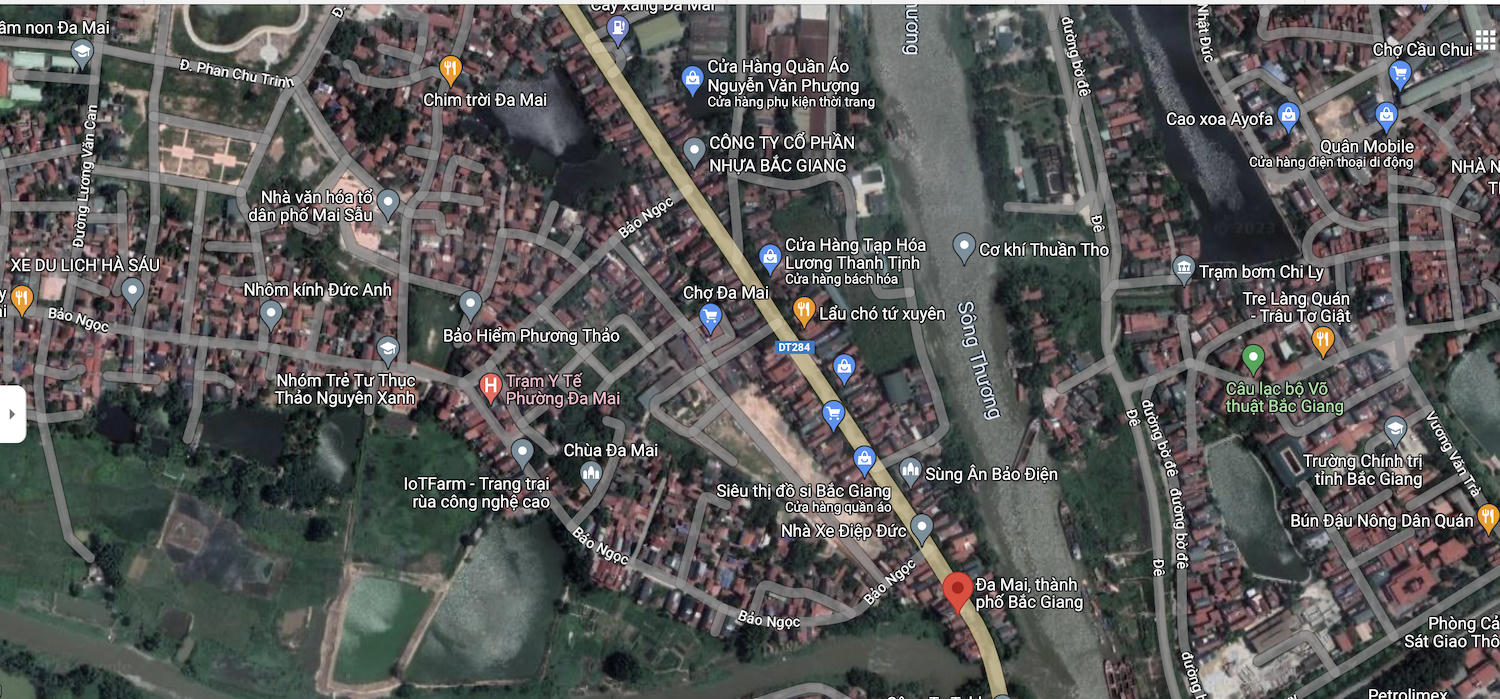This screenshot has width=1500, height=699.
Task: Tap the Sùng Ân Bảo Điện marker
Action: point(910,470)
